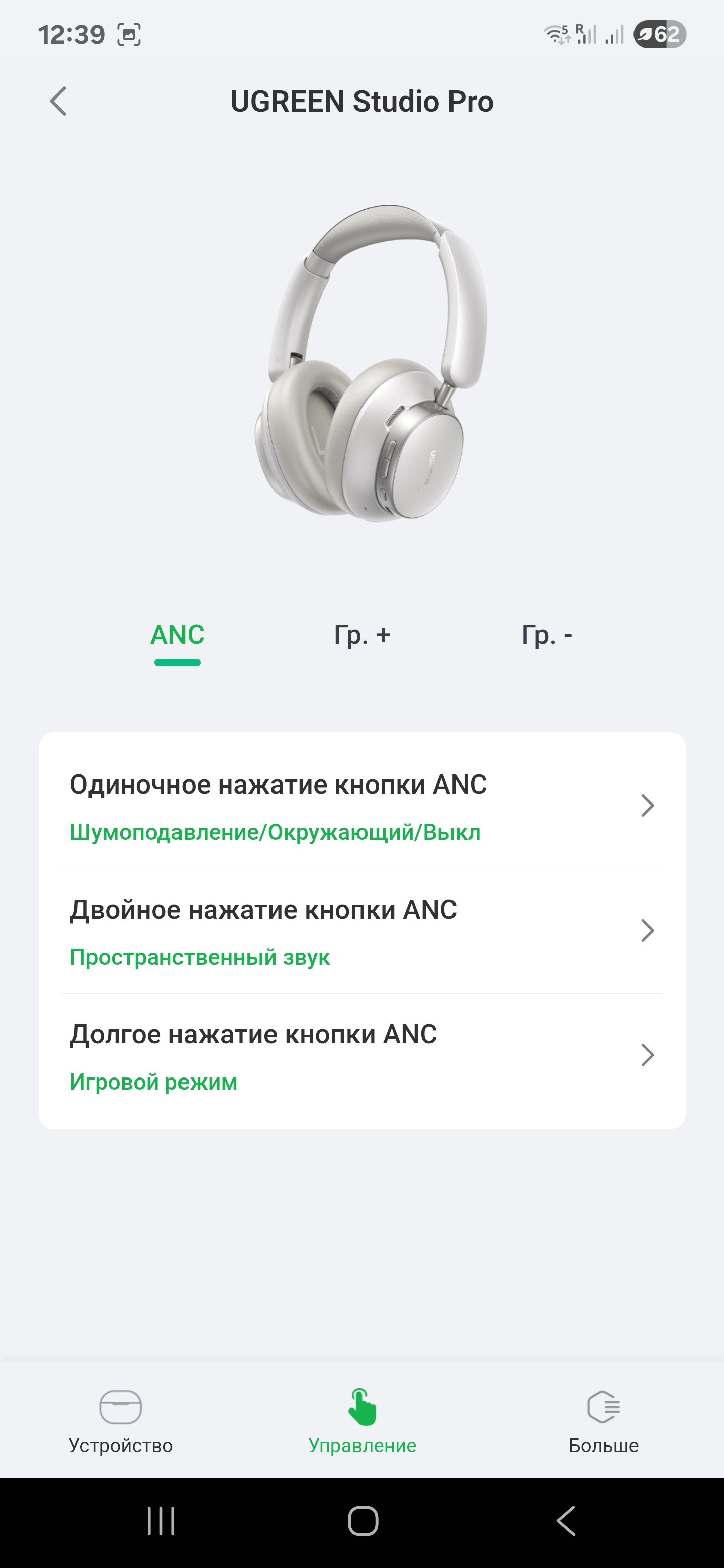Switch to the Гр. - tab
Viewport: 724px width, 1568px height.
pos(547,635)
